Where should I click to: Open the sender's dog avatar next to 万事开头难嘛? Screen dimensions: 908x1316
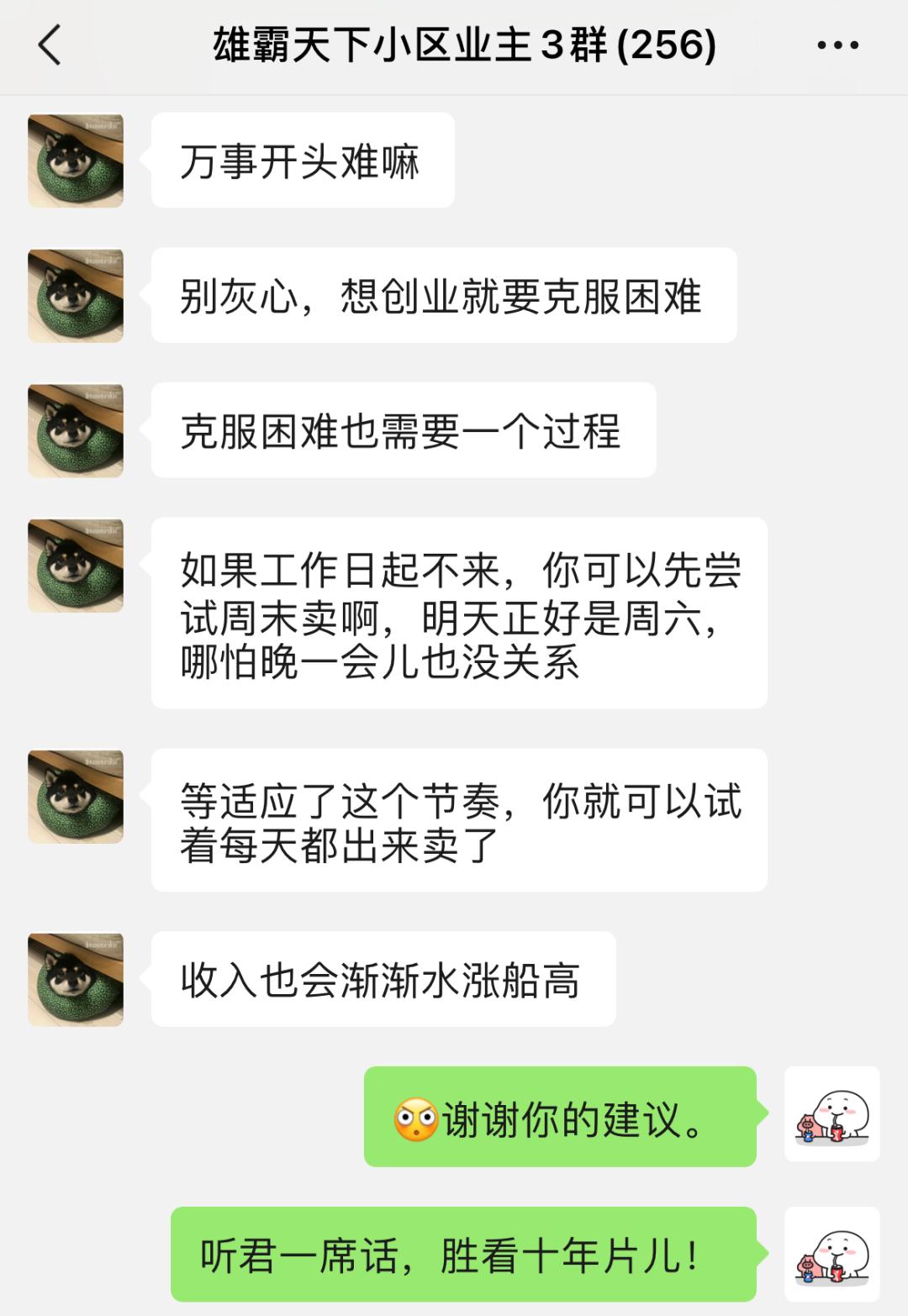(x=77, y=156)
